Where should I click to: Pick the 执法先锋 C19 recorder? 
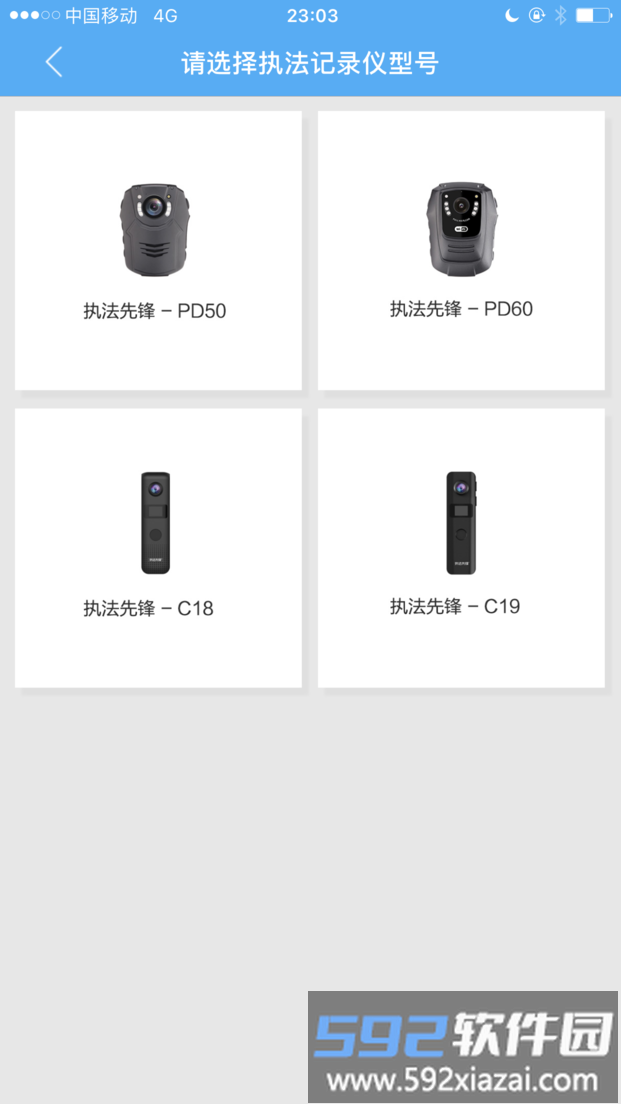(x=461, y=547)
